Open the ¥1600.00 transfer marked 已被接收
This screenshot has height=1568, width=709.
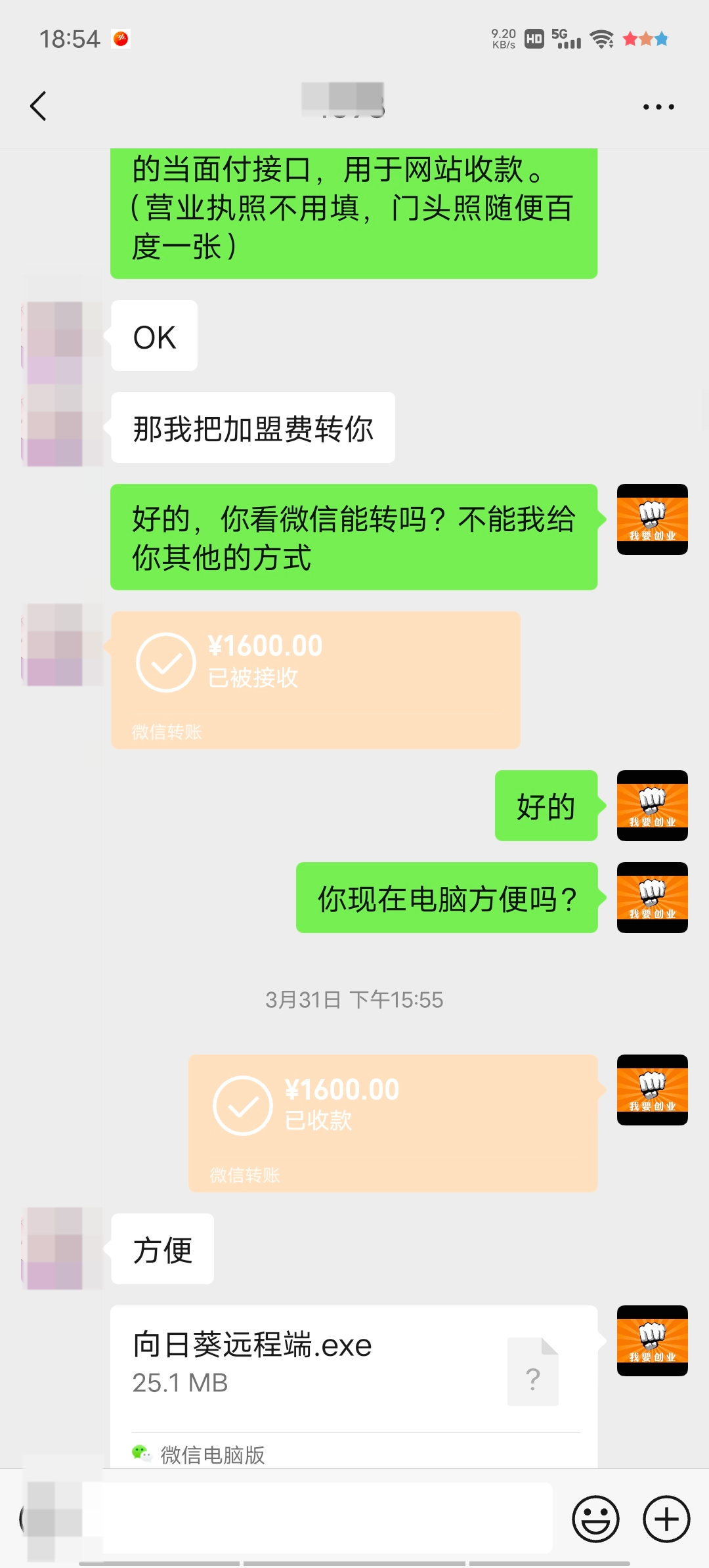[x=315, y=680]
